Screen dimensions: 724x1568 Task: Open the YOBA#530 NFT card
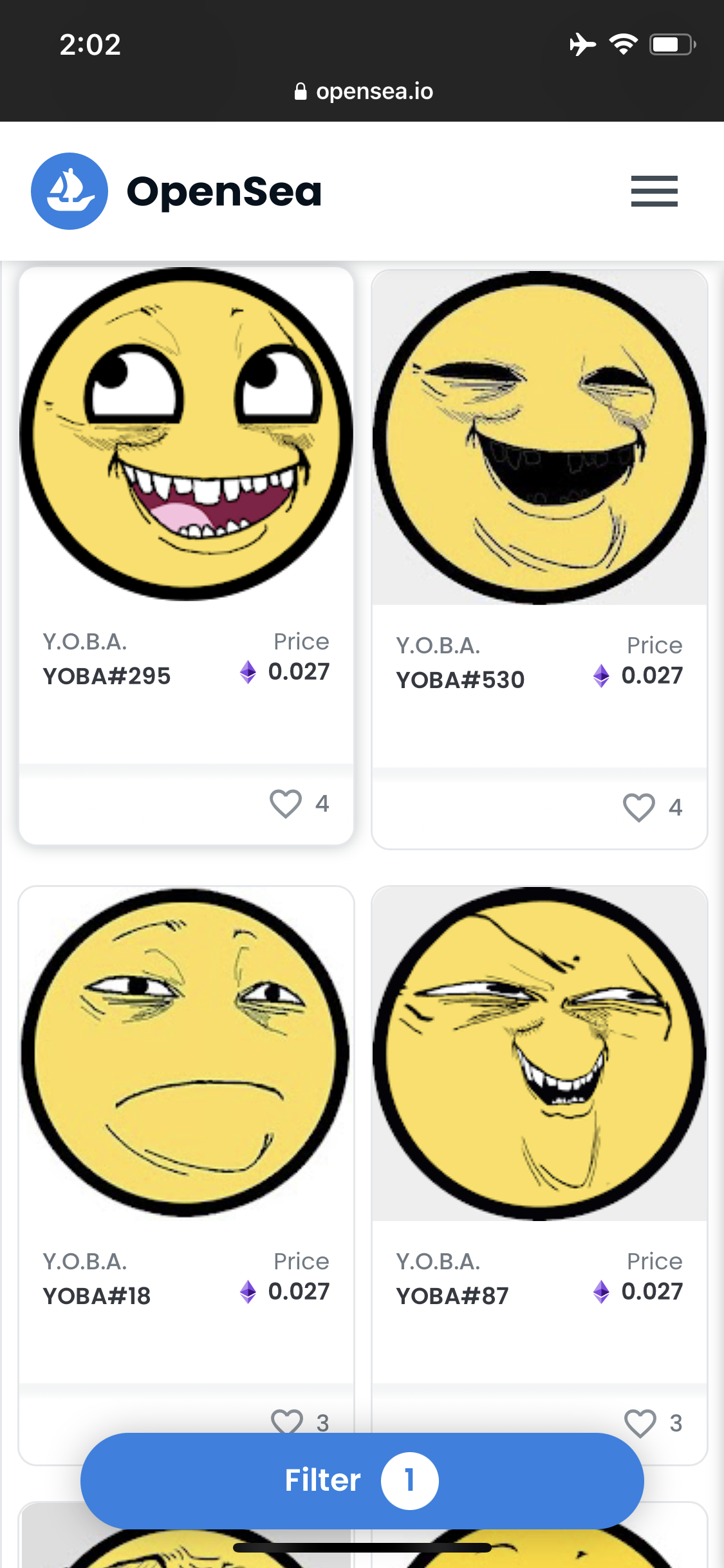pos(539,438)
